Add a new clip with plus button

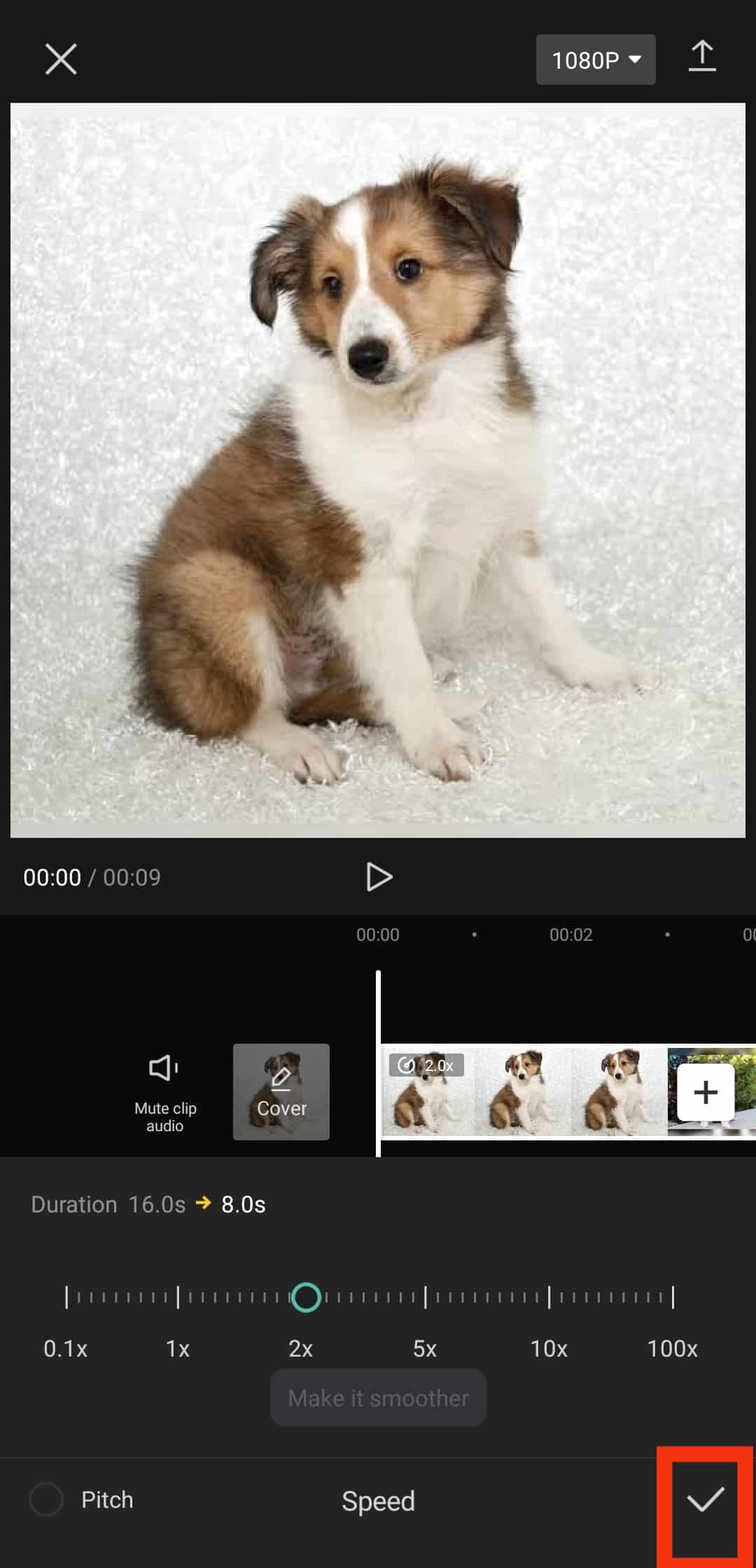click(705, 1092)
